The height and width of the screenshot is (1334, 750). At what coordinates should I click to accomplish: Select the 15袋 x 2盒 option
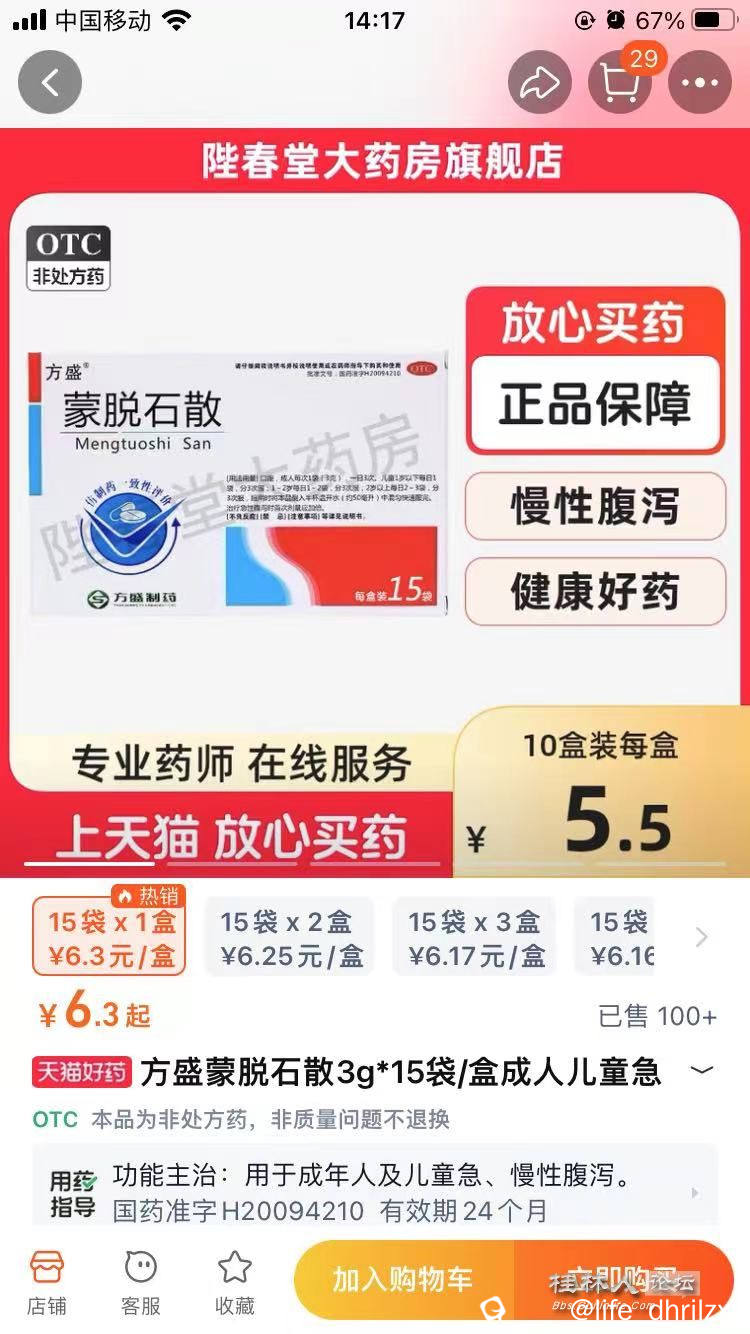point(289,937)
